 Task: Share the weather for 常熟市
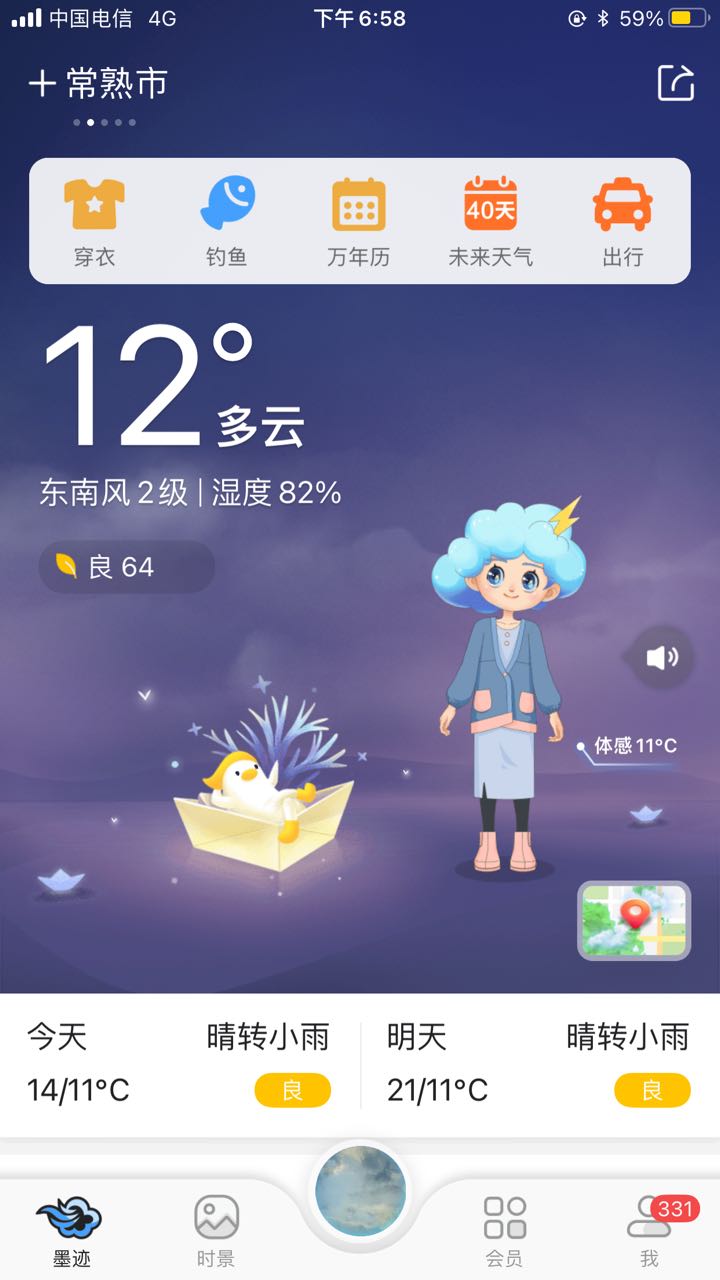click(676, 83)
